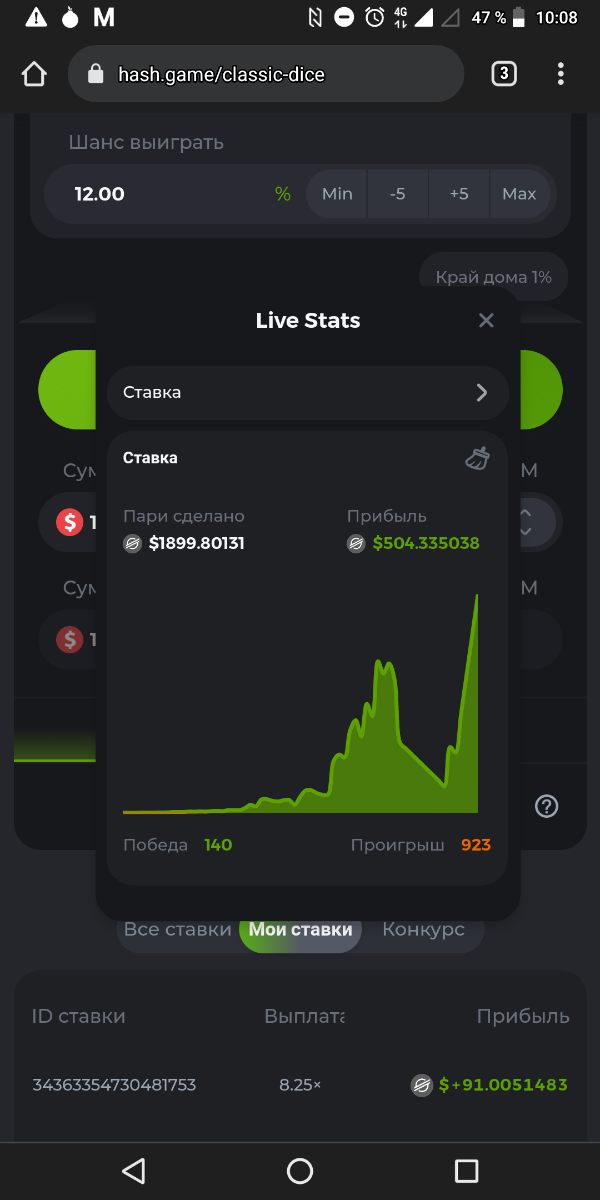Select the Мои ставки tab
The image size is (600, 1200).
click(300, 930)
